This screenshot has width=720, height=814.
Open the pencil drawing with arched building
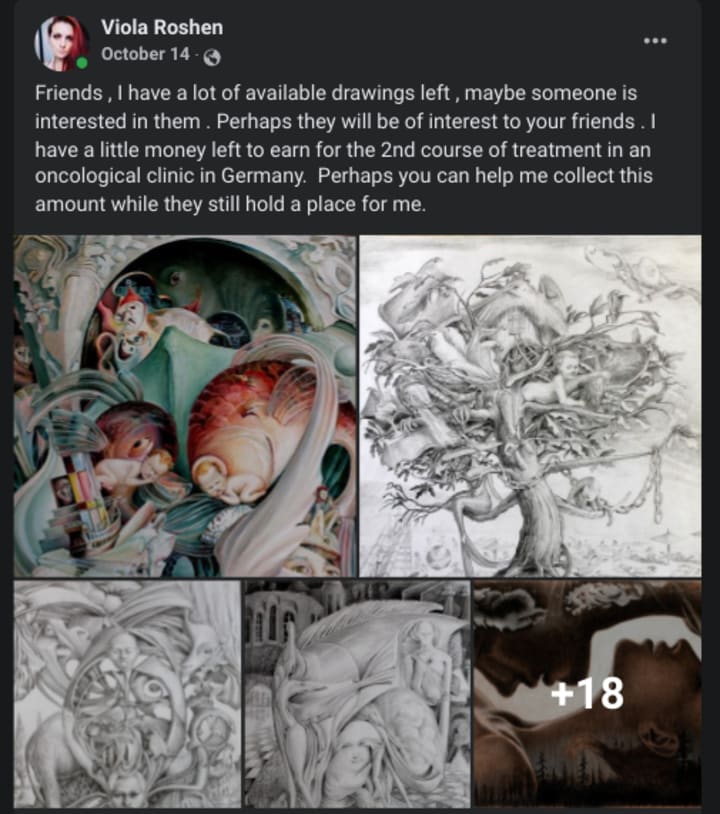357,693
